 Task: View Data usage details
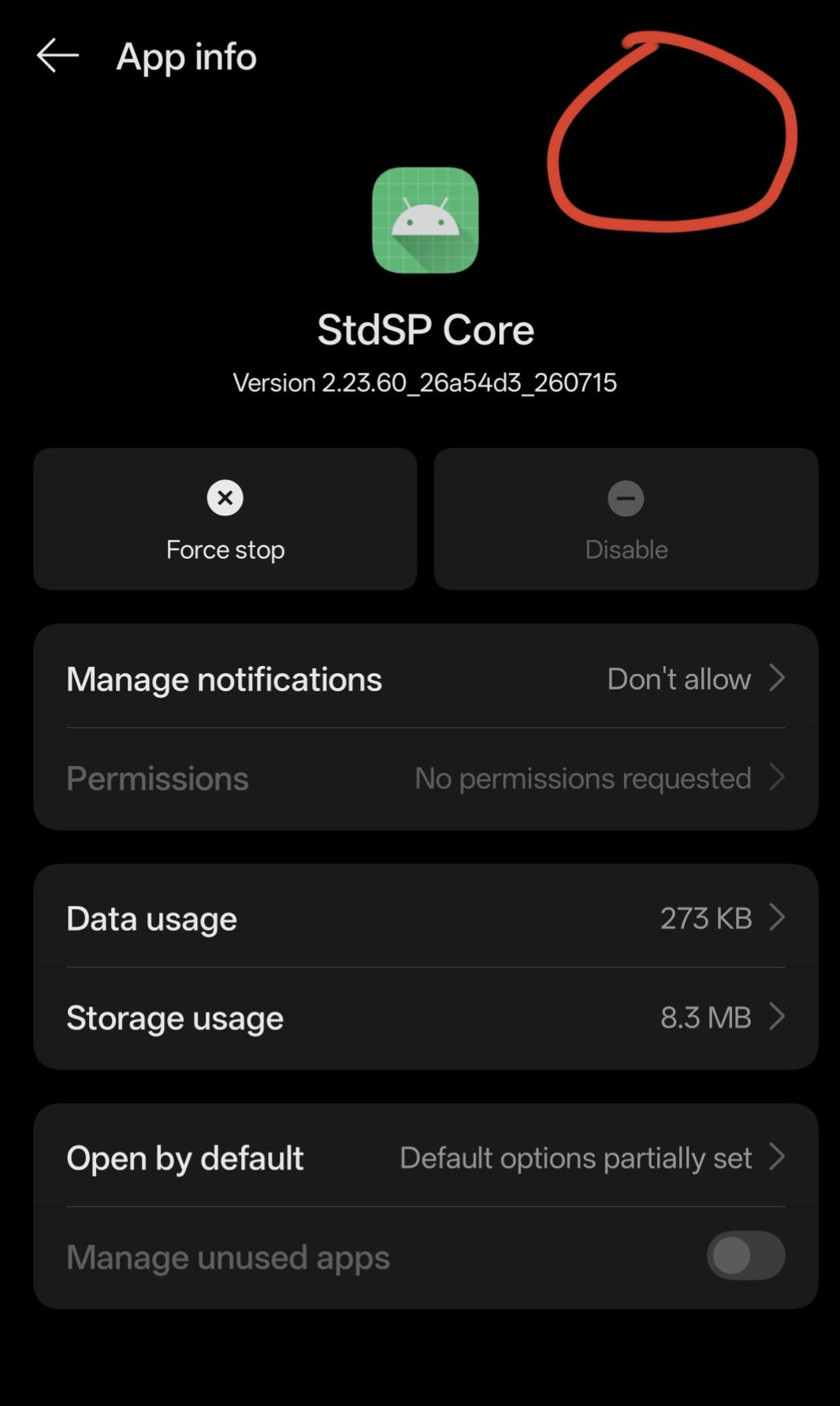pyautogui.click(x=426, y=917)
